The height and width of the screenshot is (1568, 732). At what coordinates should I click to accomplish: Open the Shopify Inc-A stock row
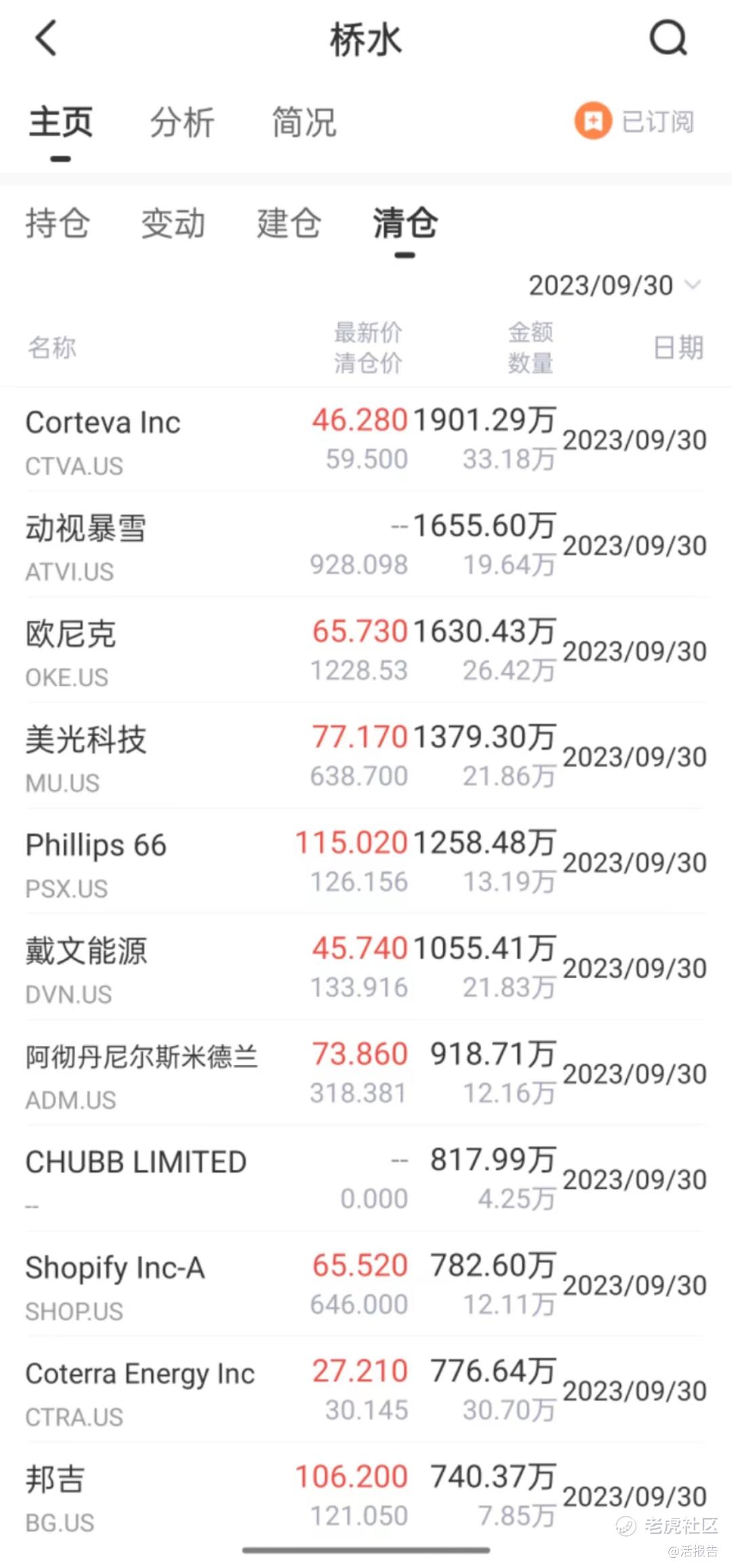pos(366,1285)
